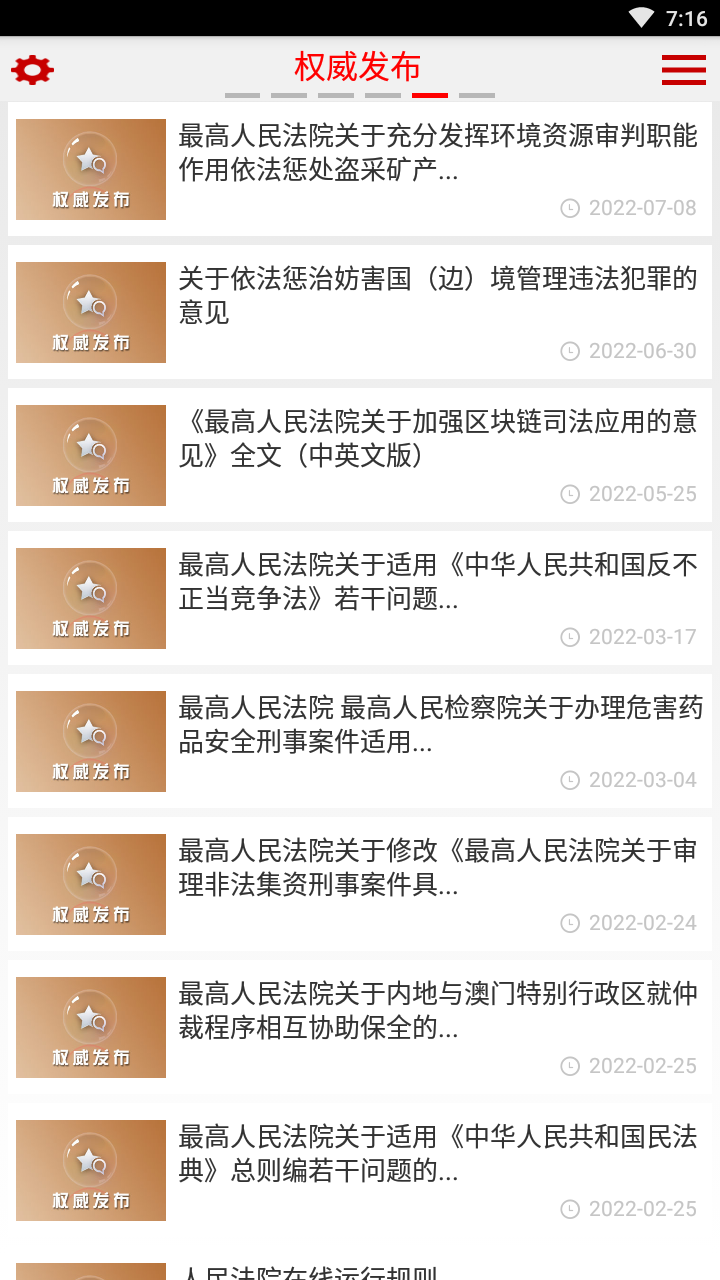Select the last page indicator dash
Screen dimensions: 720x1280
477,95
